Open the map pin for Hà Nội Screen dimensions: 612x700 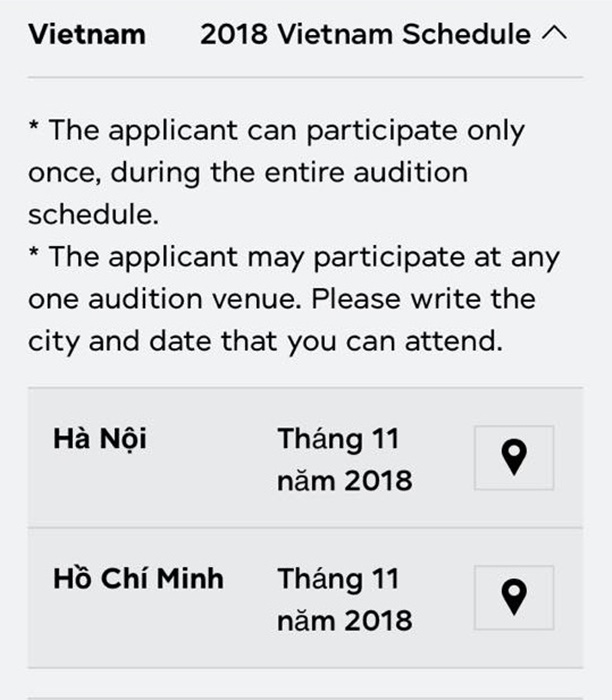coord(513,458)
